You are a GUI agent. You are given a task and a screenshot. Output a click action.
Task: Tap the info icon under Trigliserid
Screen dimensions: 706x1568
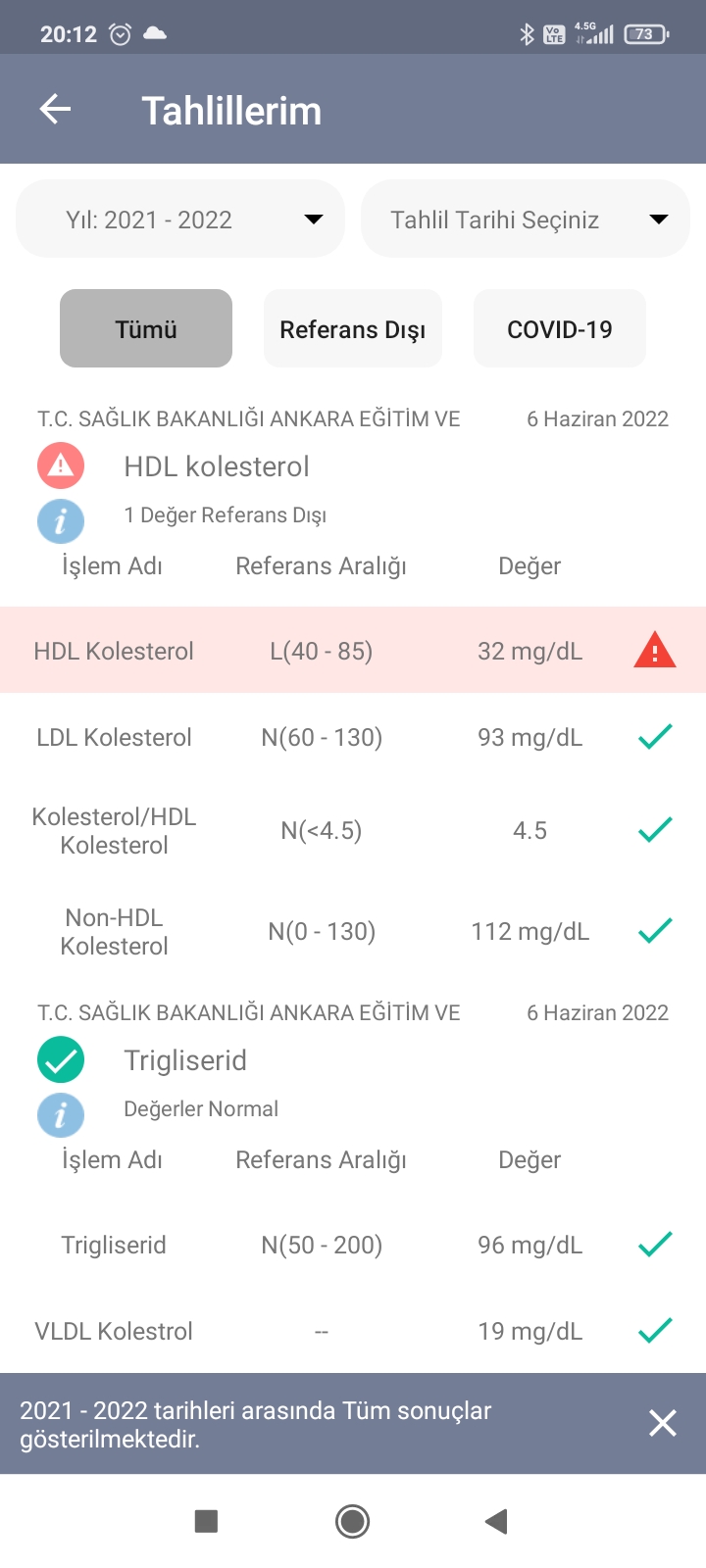pos(61,1115)
